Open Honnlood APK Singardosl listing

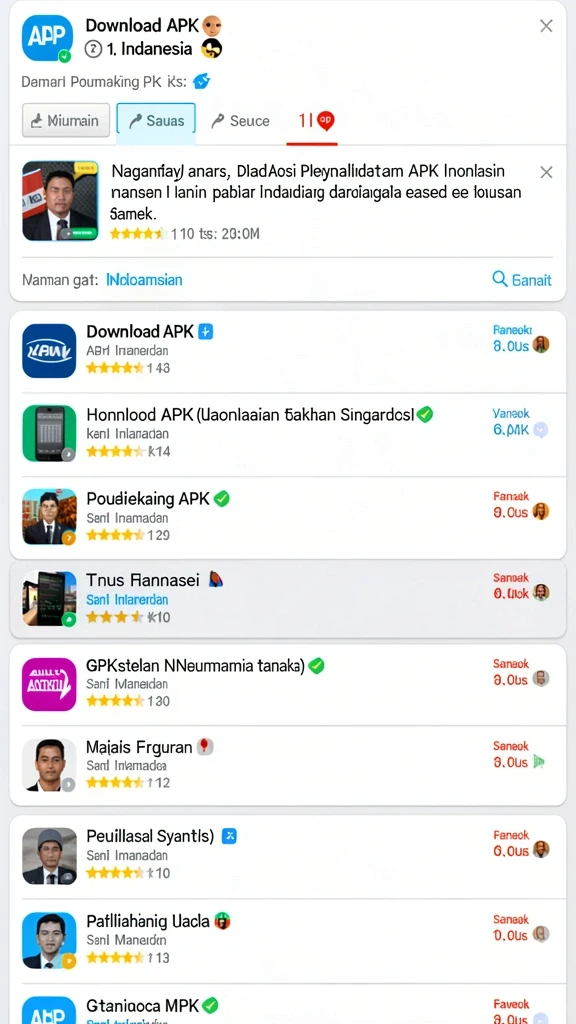[x=287, y=434]
